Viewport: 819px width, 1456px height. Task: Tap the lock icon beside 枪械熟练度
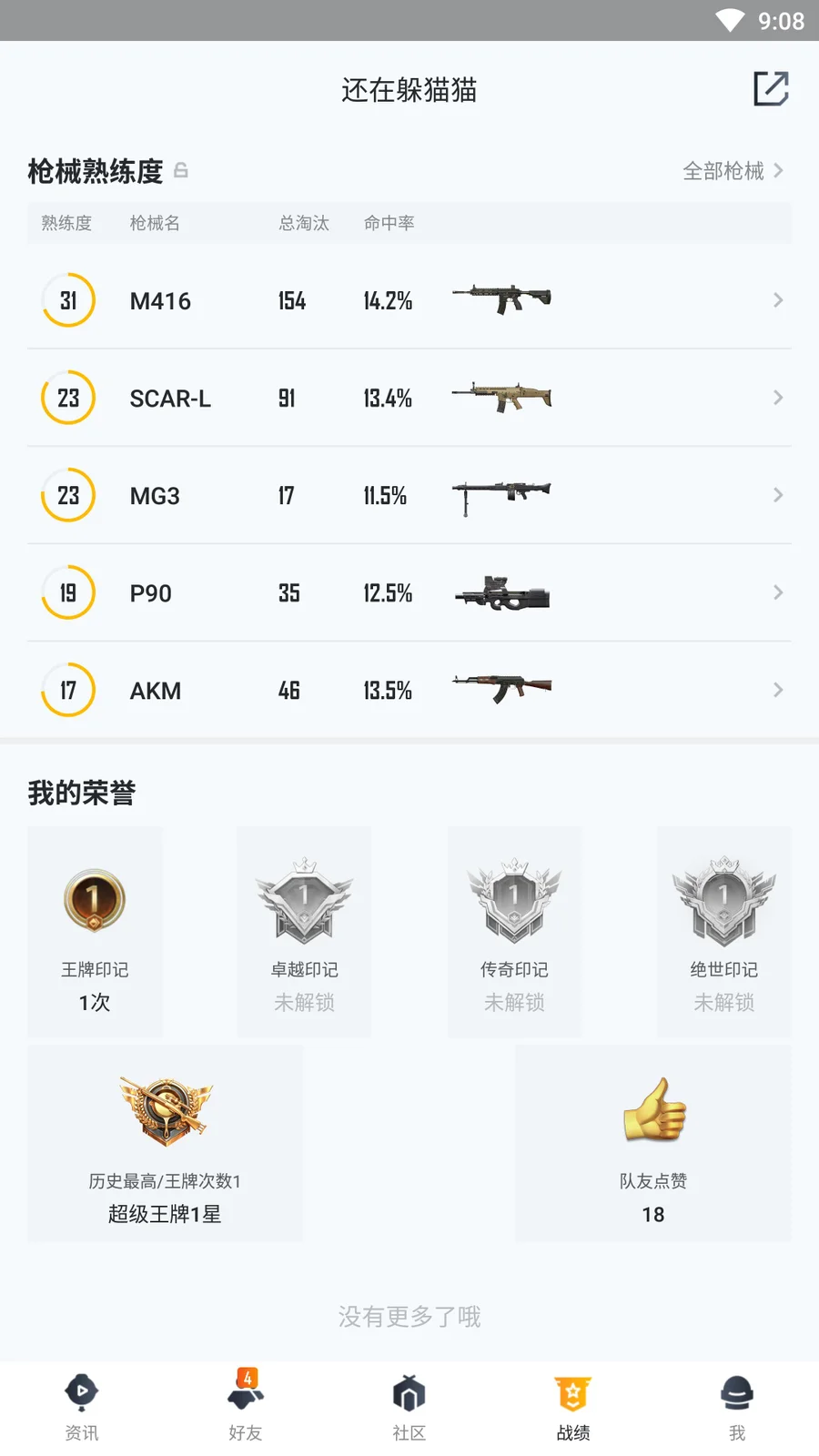click(x=181, y=170)
